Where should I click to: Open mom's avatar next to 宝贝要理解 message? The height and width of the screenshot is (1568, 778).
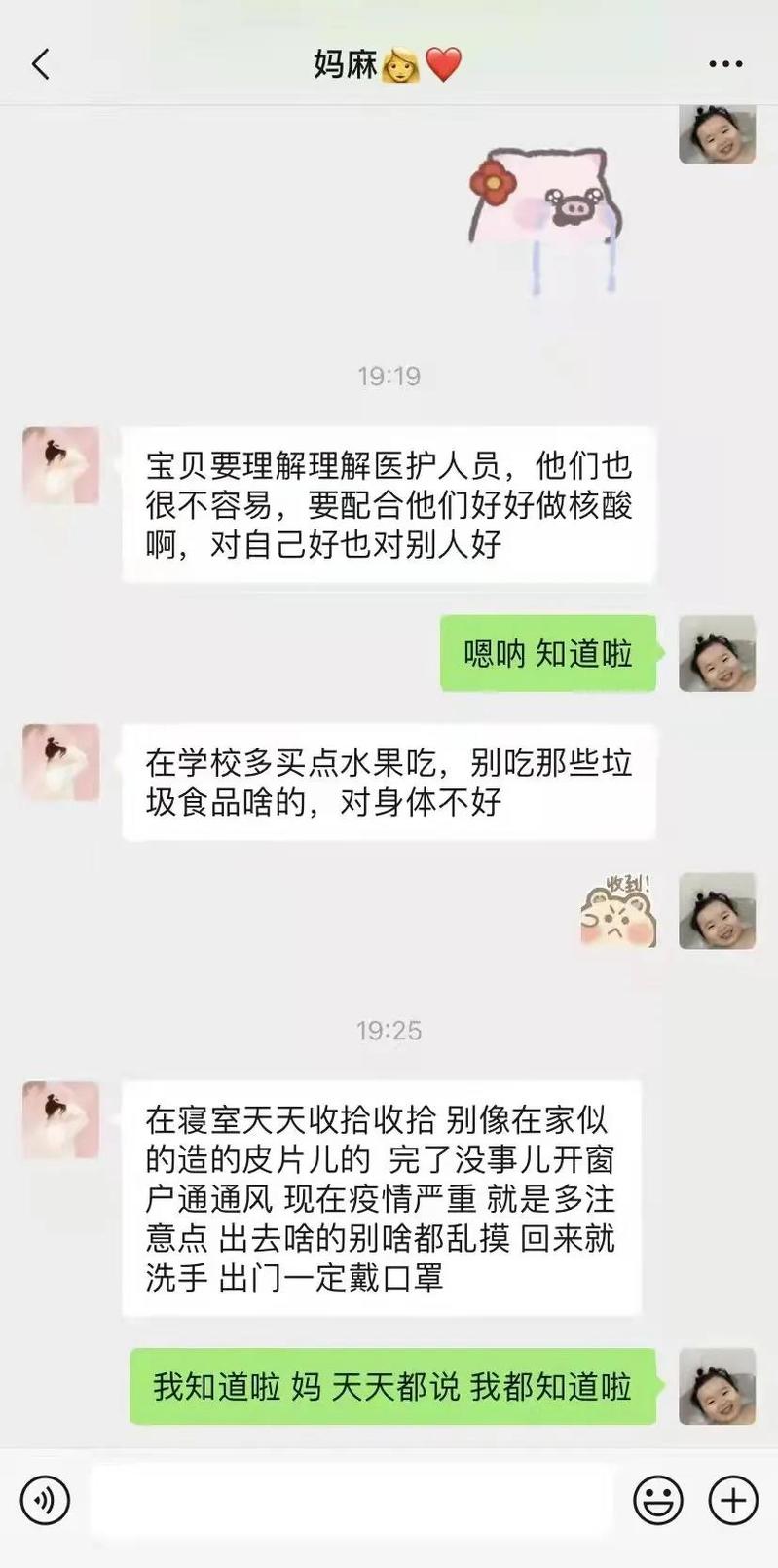click(x=61, y=465)
